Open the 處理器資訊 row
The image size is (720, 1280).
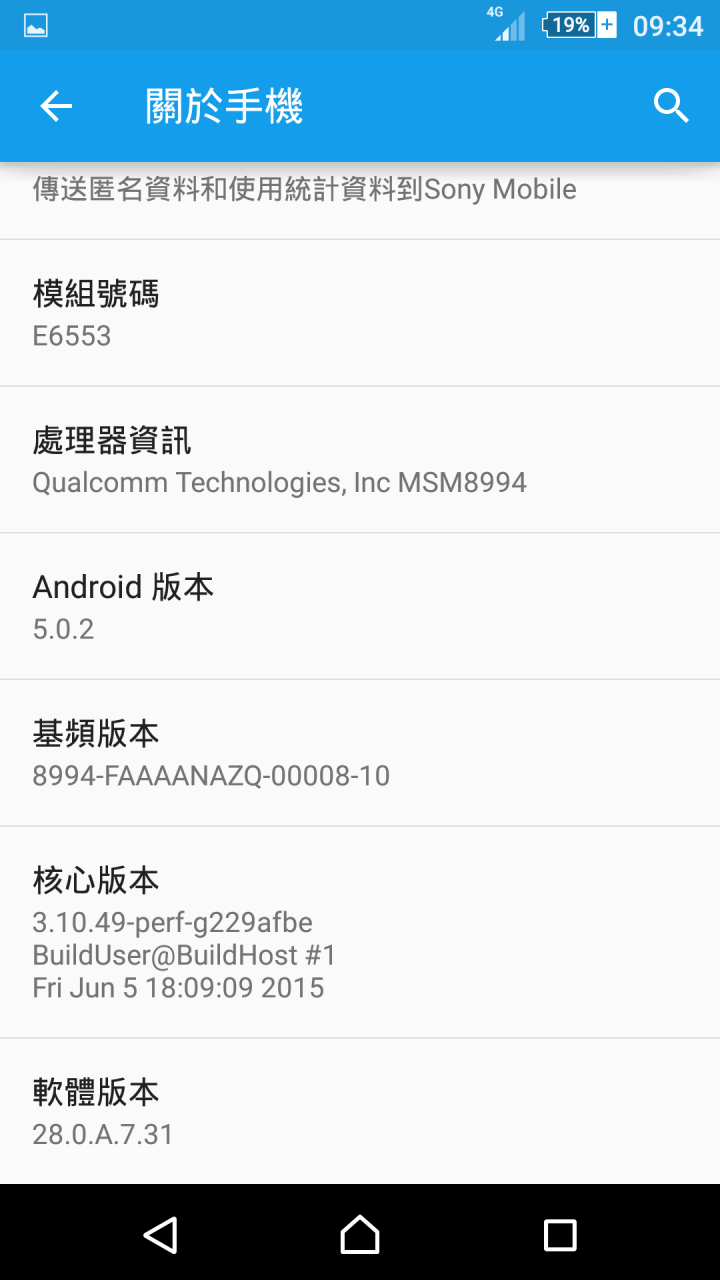(x=360, y=460)
